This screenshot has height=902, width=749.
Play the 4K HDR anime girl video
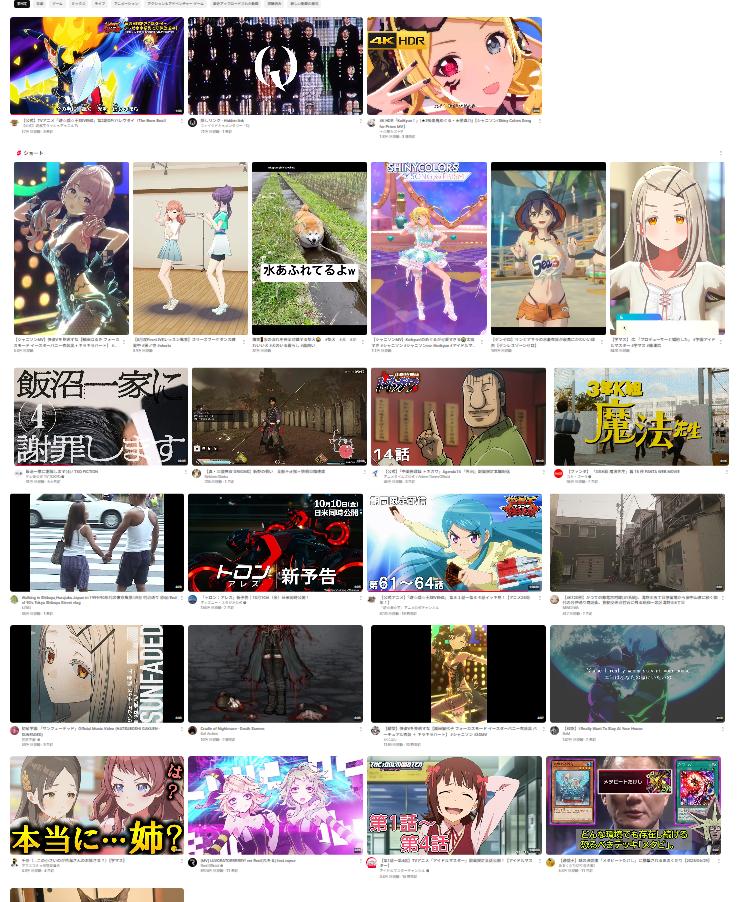454,66
